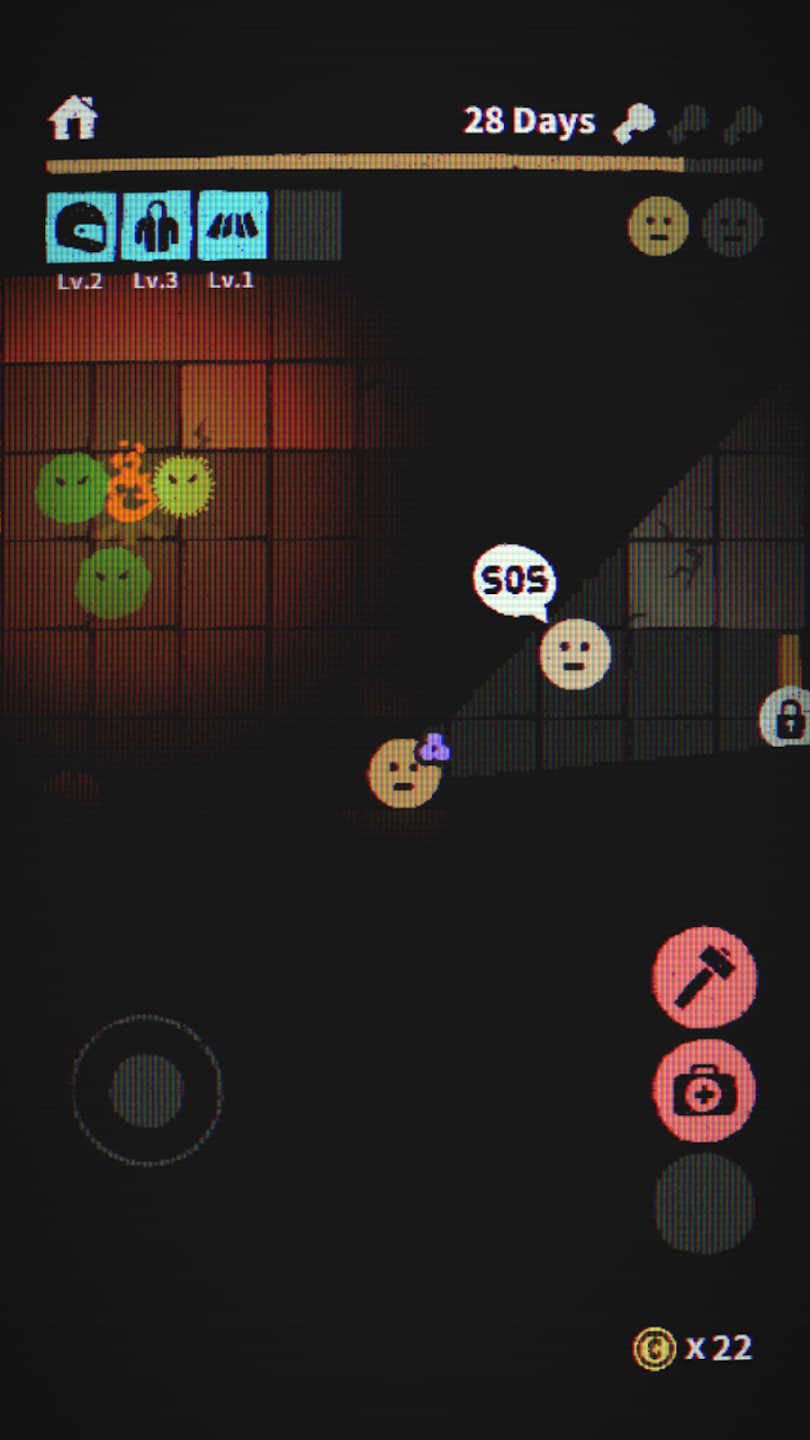
Task: Tap the virtual joystick
Action: pyautogui.click(x=147, y=1090)
